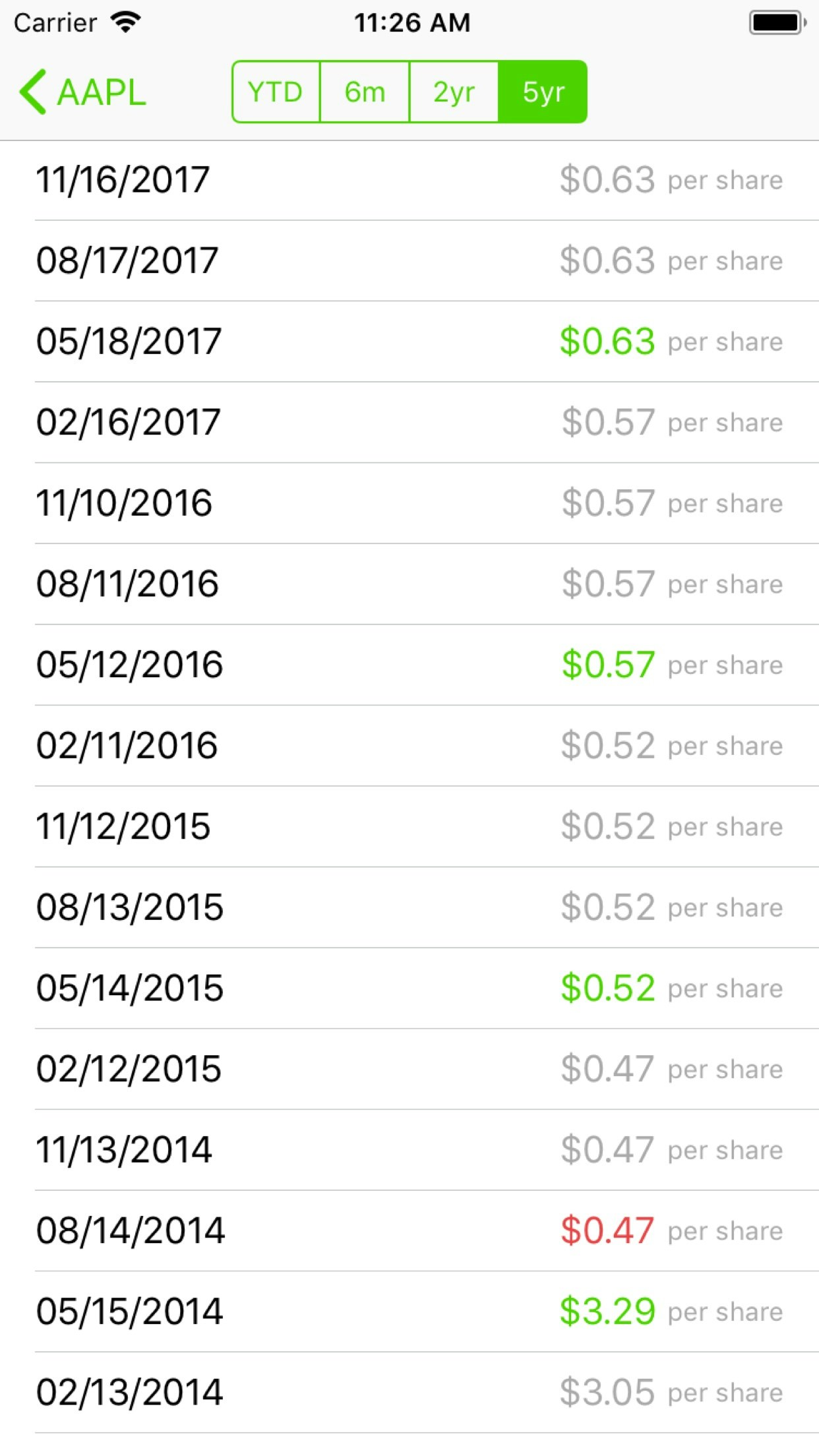Select the 6m time range
The image size is (819, 1456).
(364, 92)
